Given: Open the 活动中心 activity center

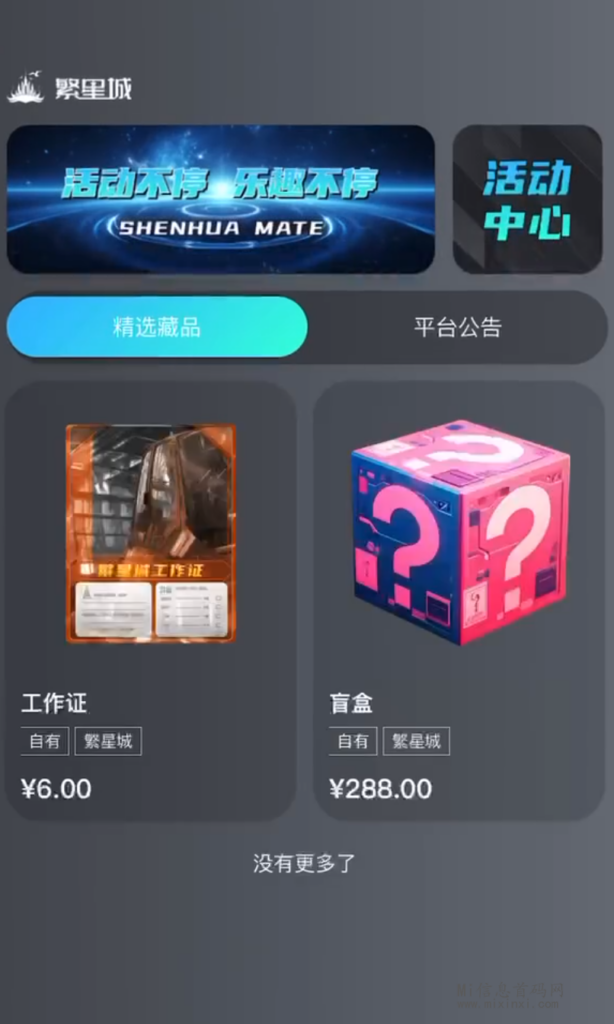Looking at the screenshot, I should click(x=527, y=199).
